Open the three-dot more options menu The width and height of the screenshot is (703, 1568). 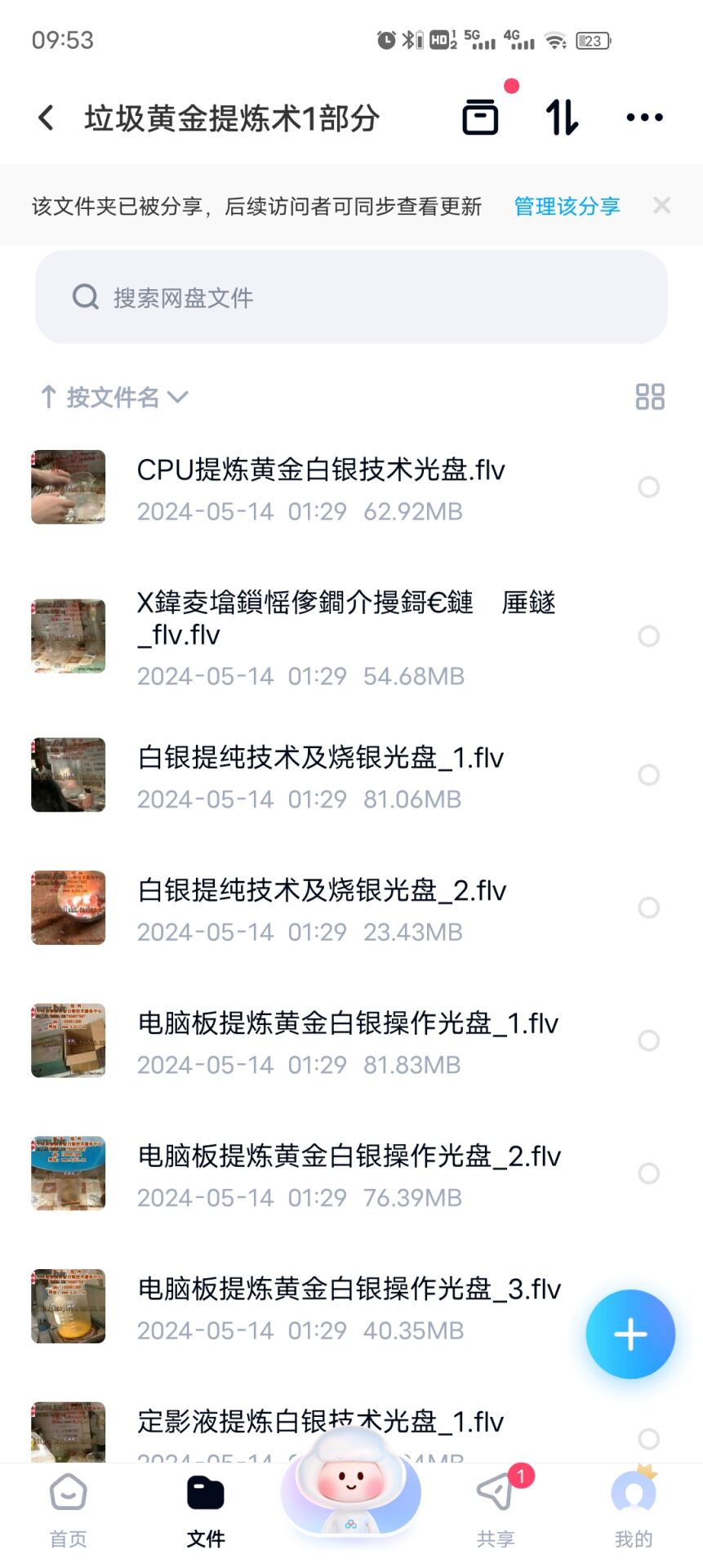tap(643, 117)
